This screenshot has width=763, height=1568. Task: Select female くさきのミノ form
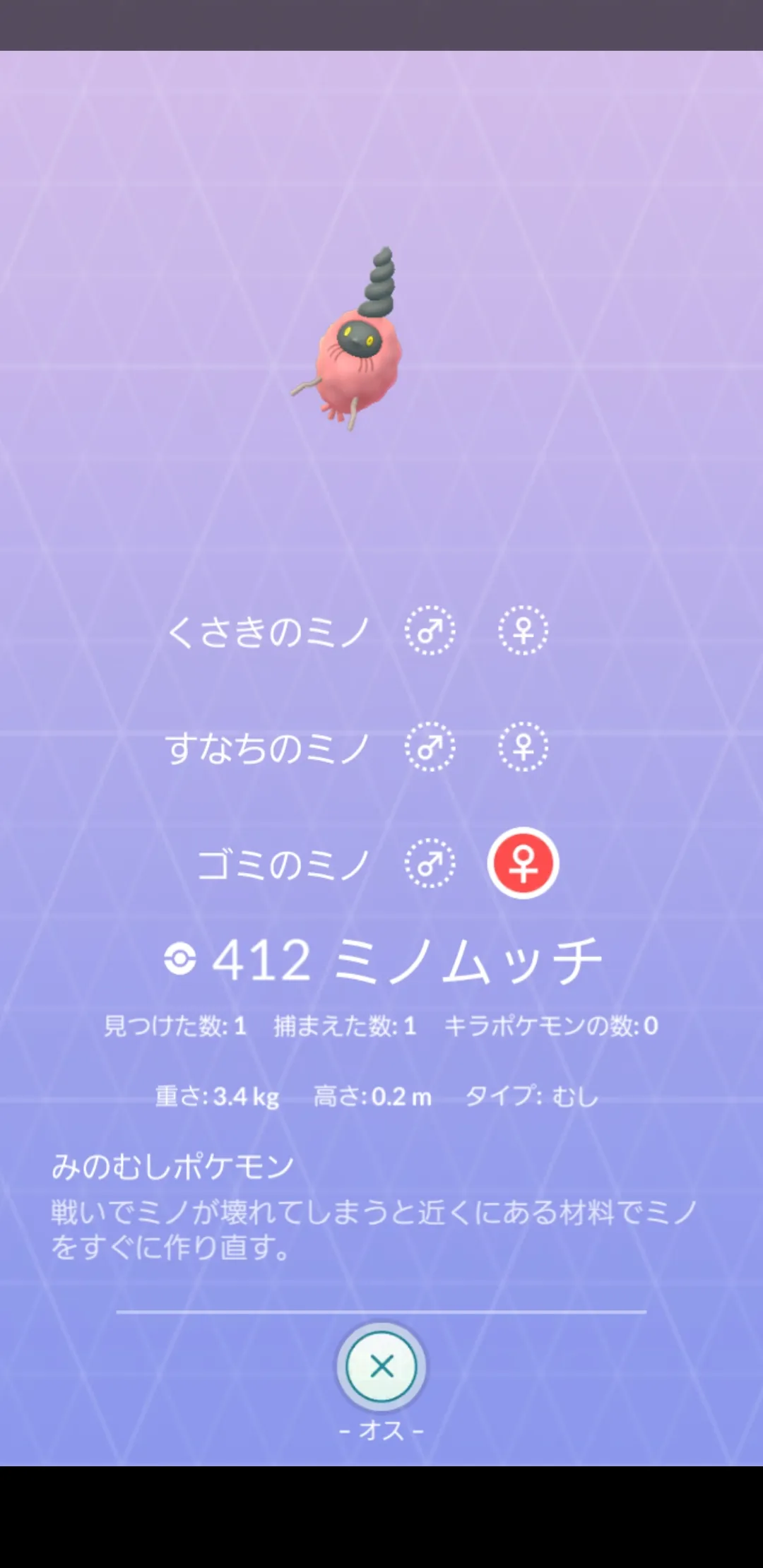click(523, 630)
